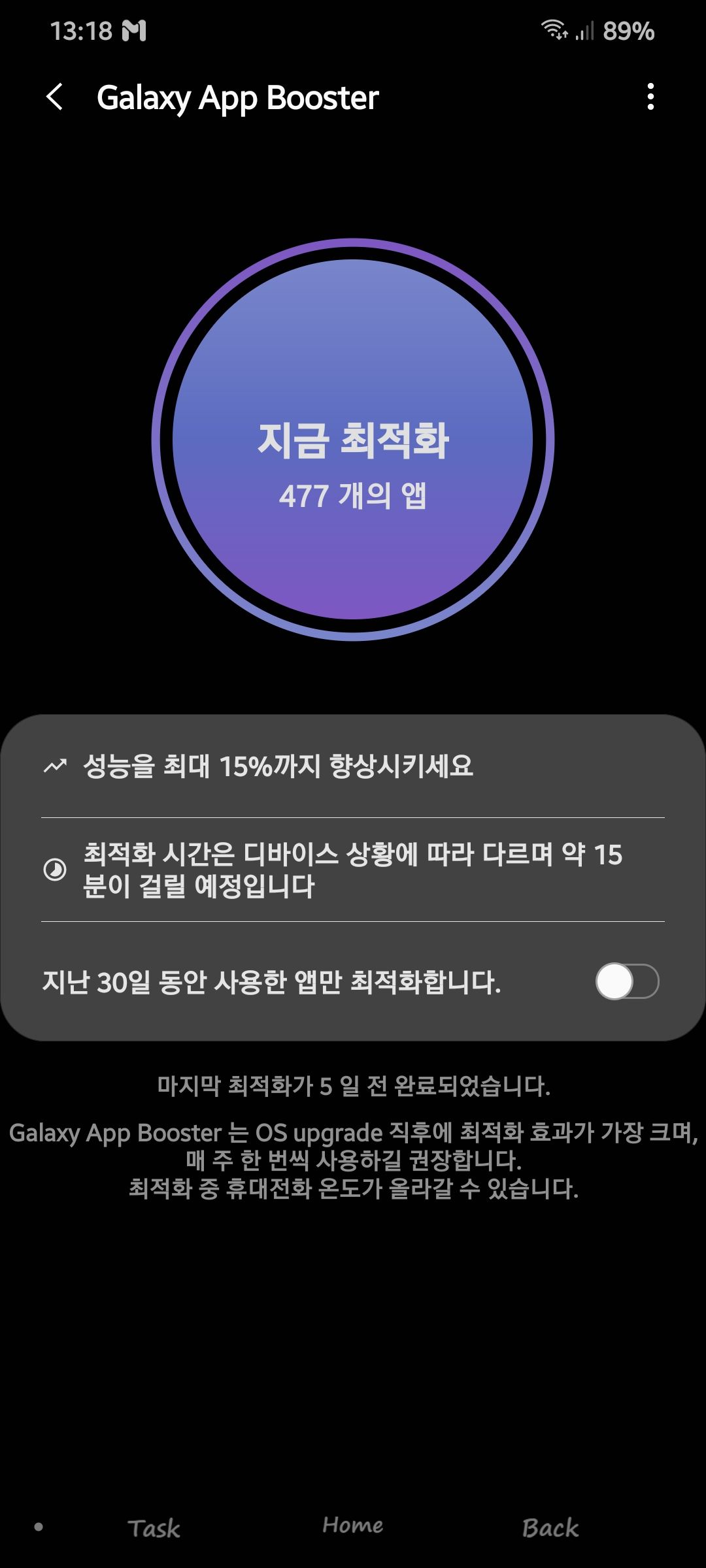Go back from Galaxy App Booster
The height and width of the screenshot is (1568, 706).
[x=55, y=97]
